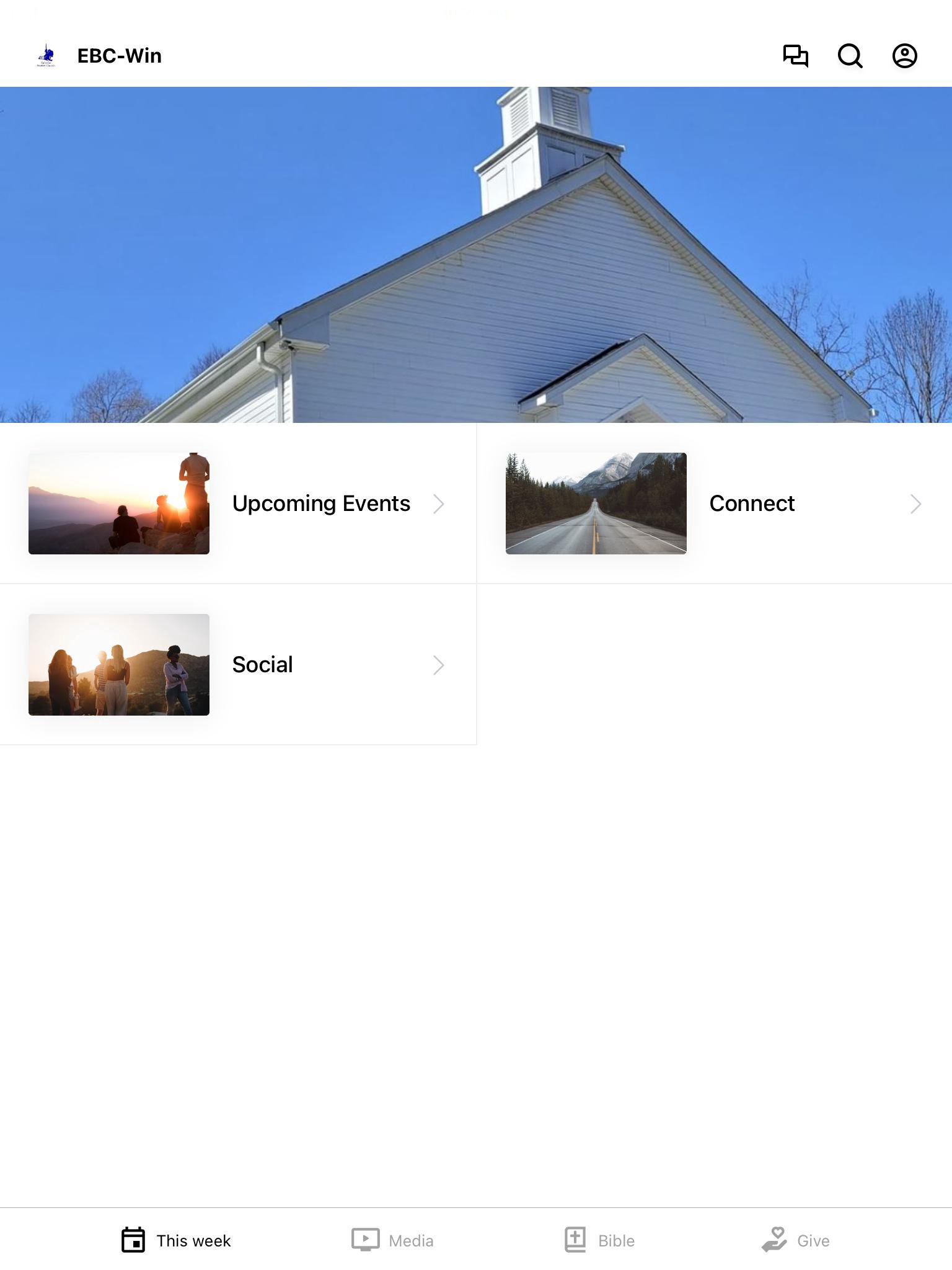Select the This week tab
This screenshot has width=952, height=1270.
click(176, 1240)
